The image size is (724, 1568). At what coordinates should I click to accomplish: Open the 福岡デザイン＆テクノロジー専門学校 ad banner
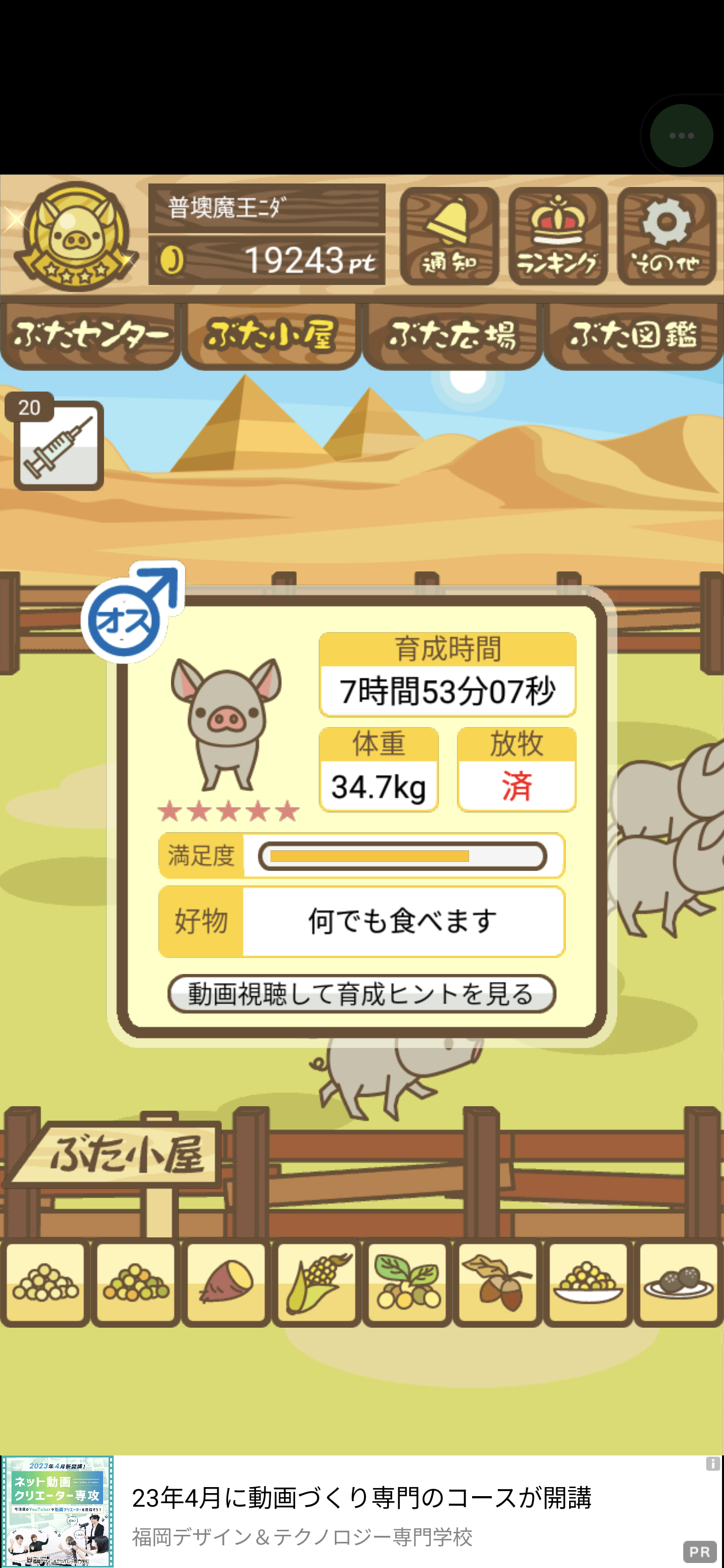[361, 1513]
